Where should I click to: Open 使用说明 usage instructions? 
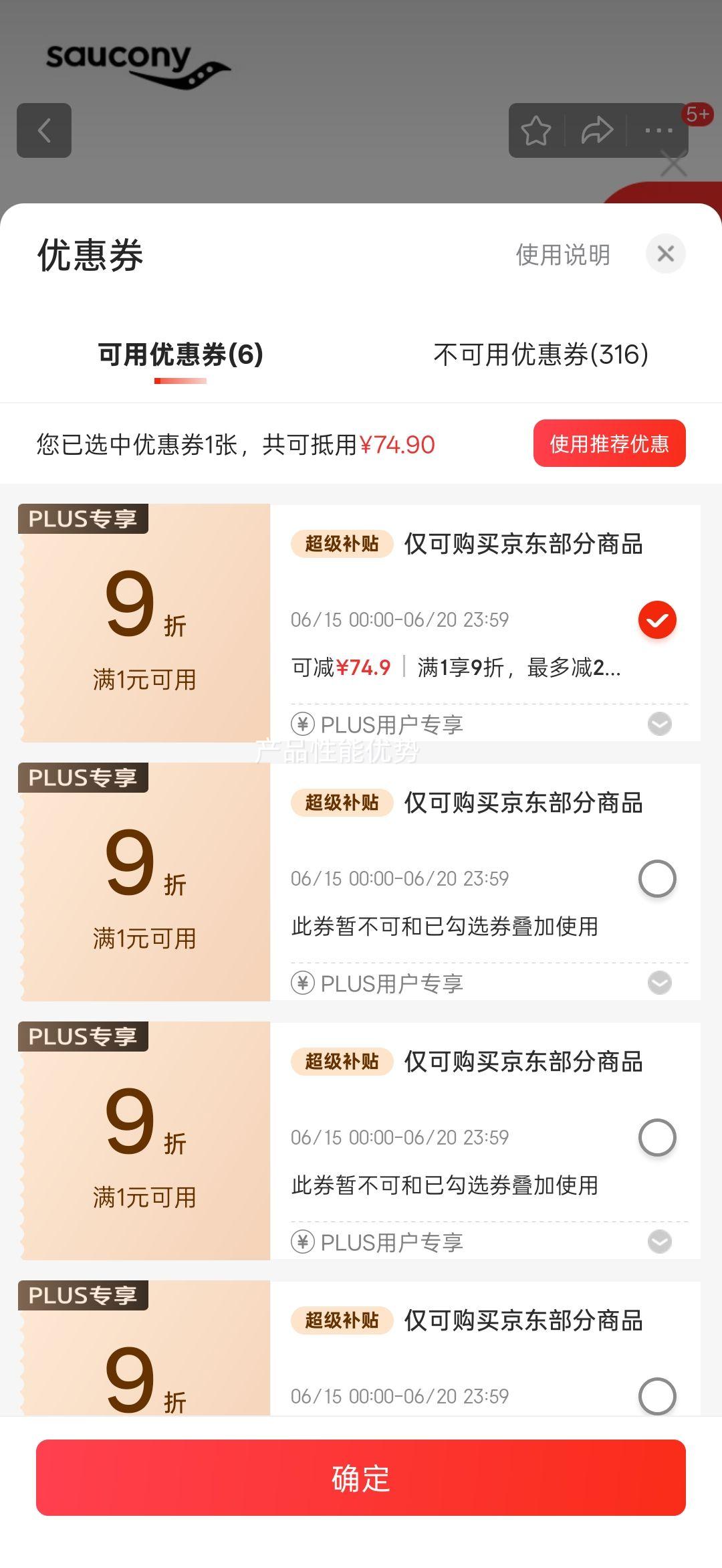[x=563, y=255]
